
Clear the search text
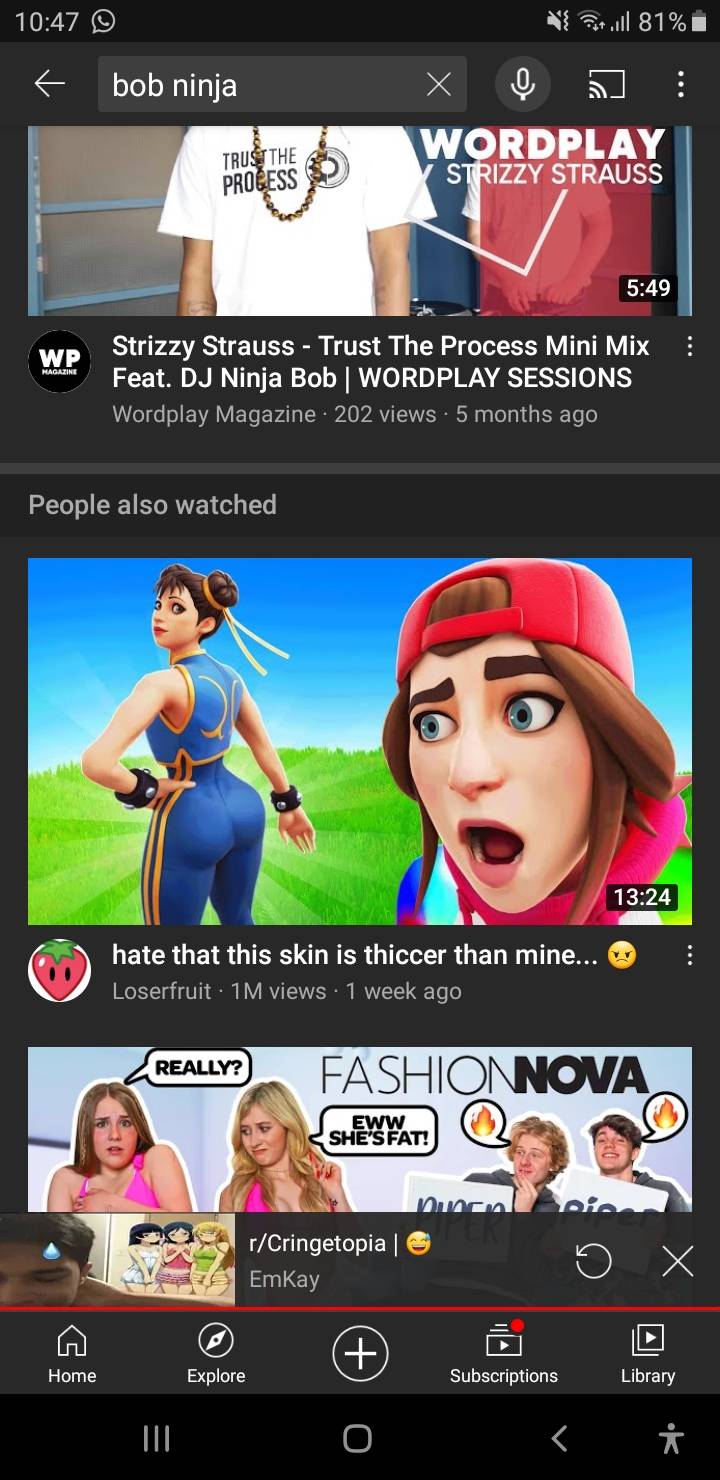(x=438, y=85)
